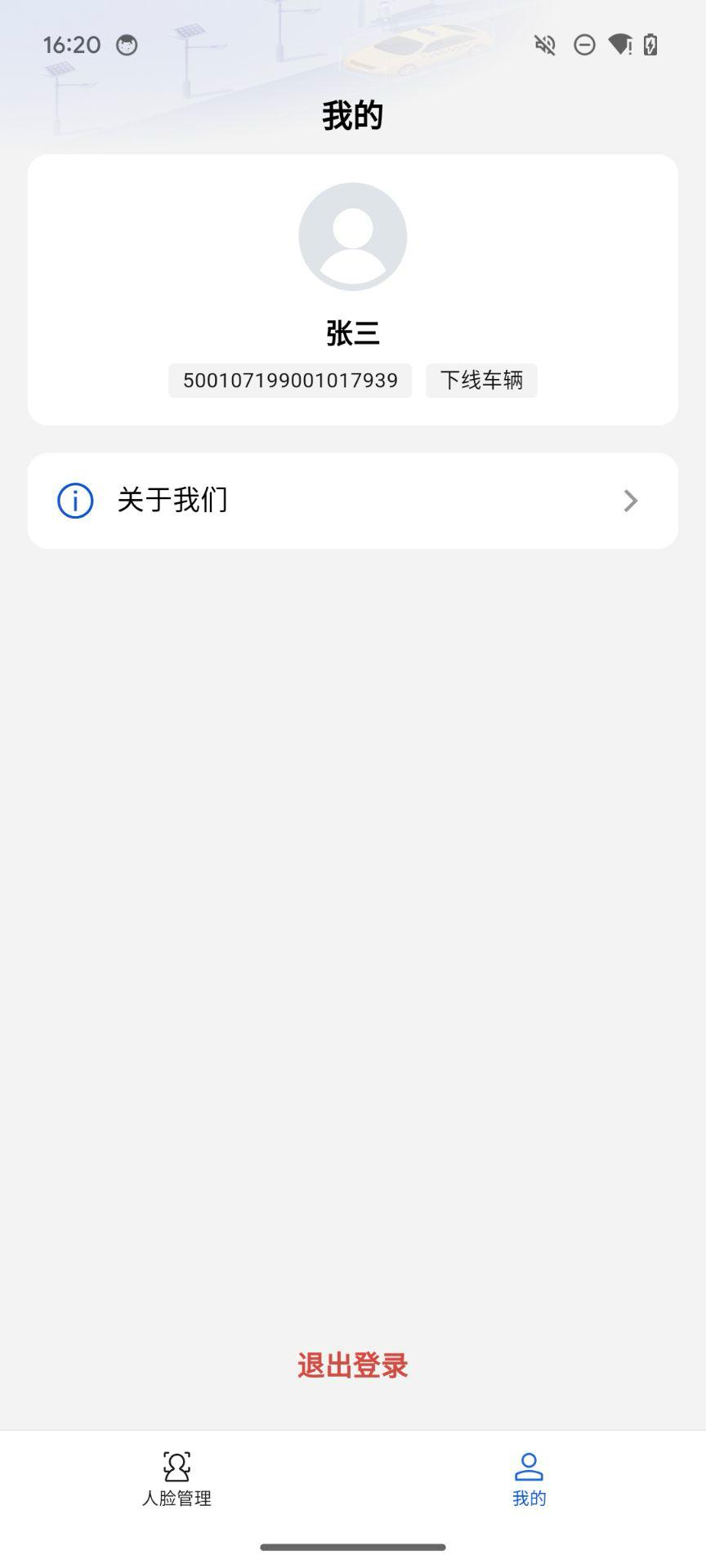The width and height of the screenshot is (706, 1568).
Task: Click the muted volume icon in status bar
Action: [x=544, y=46]
